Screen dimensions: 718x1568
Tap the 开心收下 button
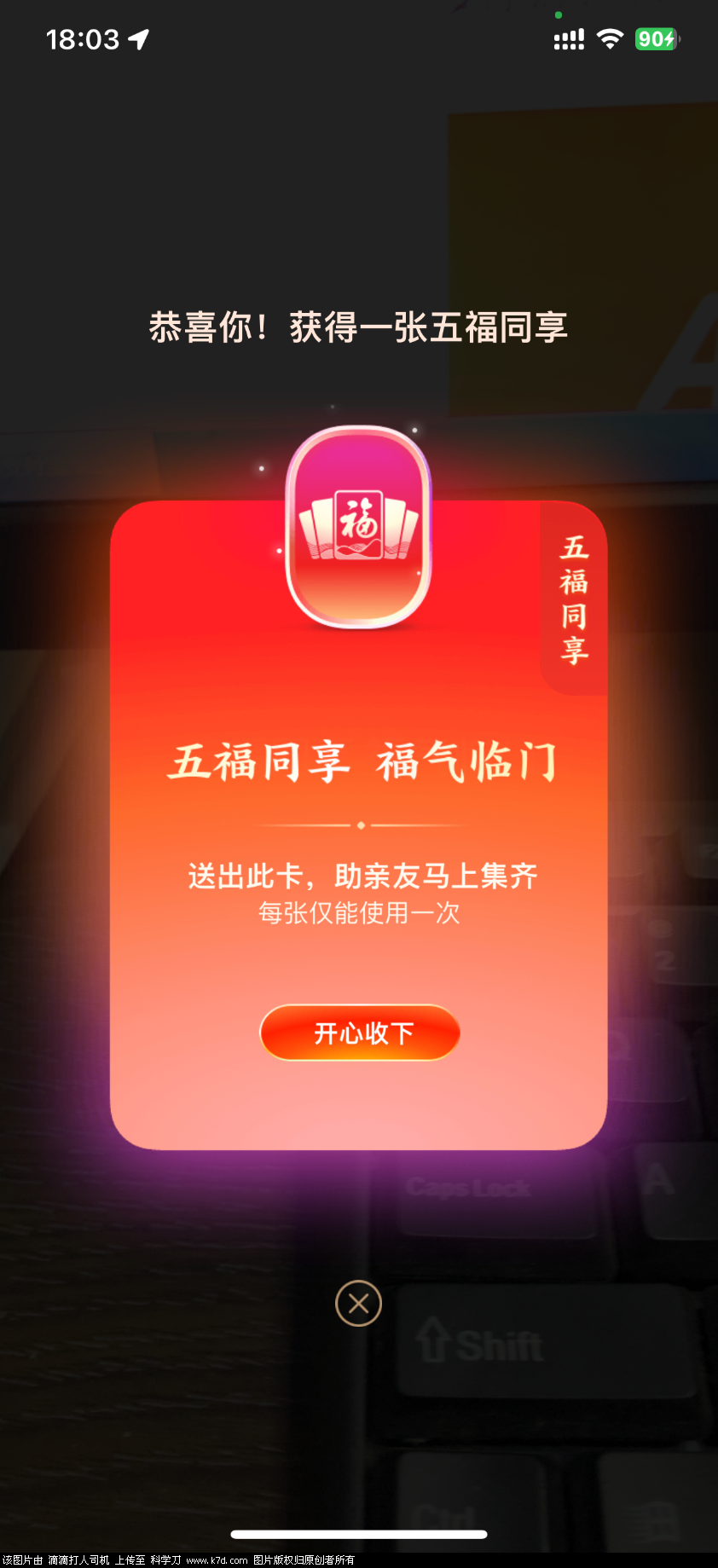[360, 1033]
